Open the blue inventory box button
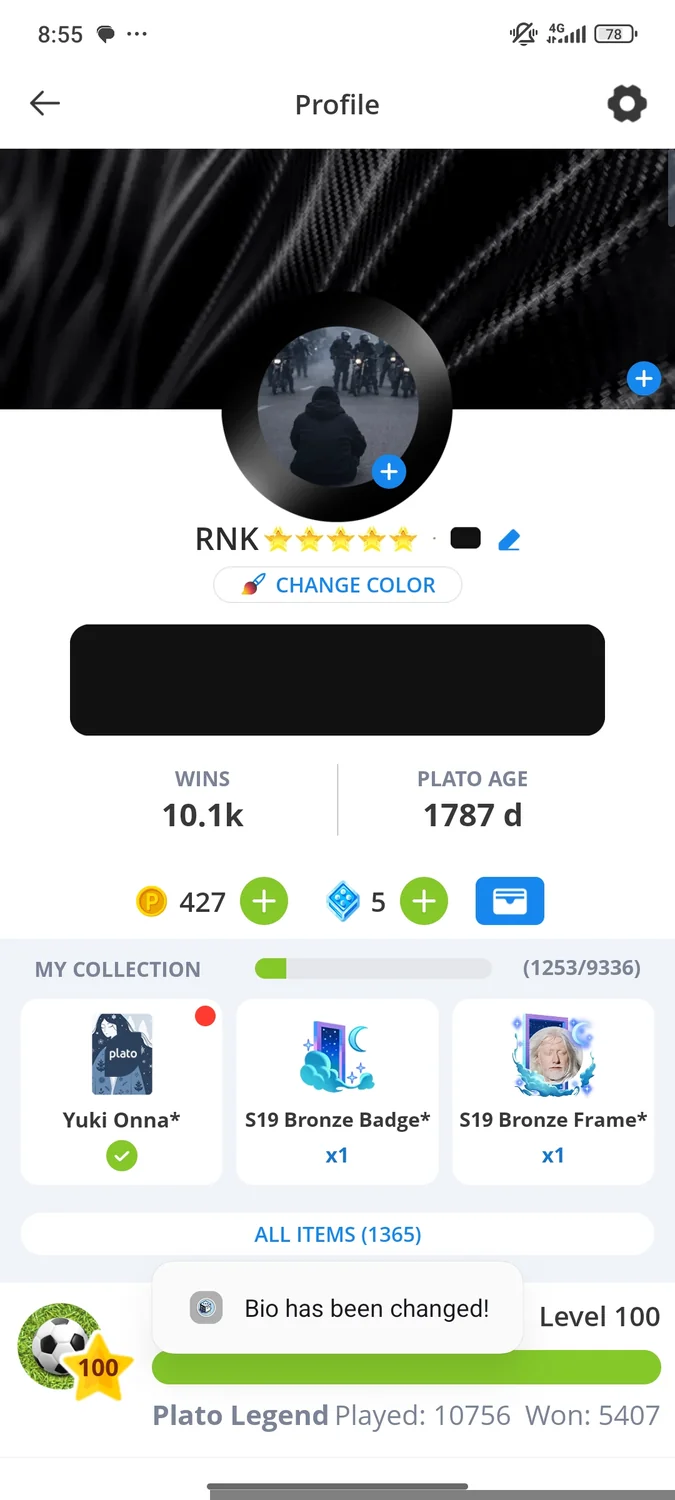675x1500 pixels. pos(510,901)
